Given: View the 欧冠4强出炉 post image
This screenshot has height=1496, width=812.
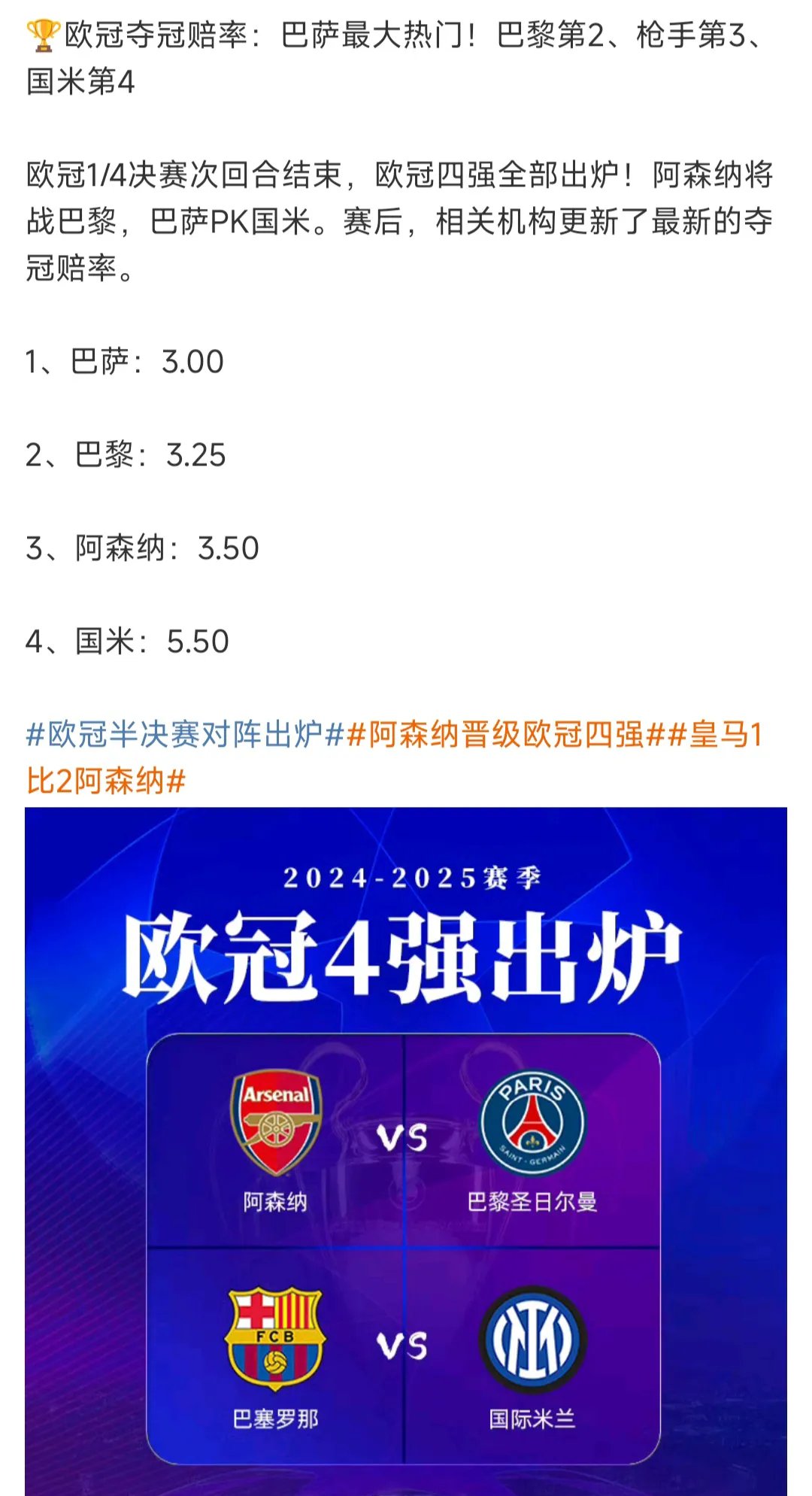Looking at the screenshot, I should 406,1151.
